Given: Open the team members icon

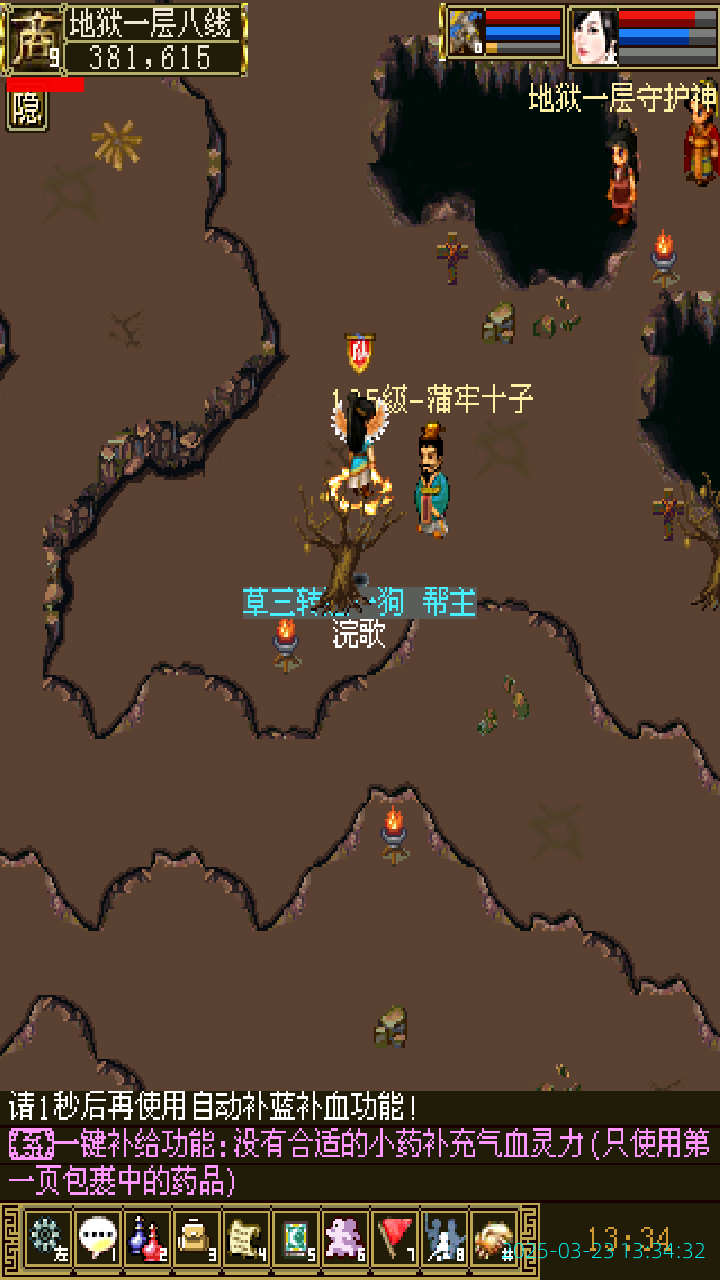Looking at the screenshot, I should 444,1239.
